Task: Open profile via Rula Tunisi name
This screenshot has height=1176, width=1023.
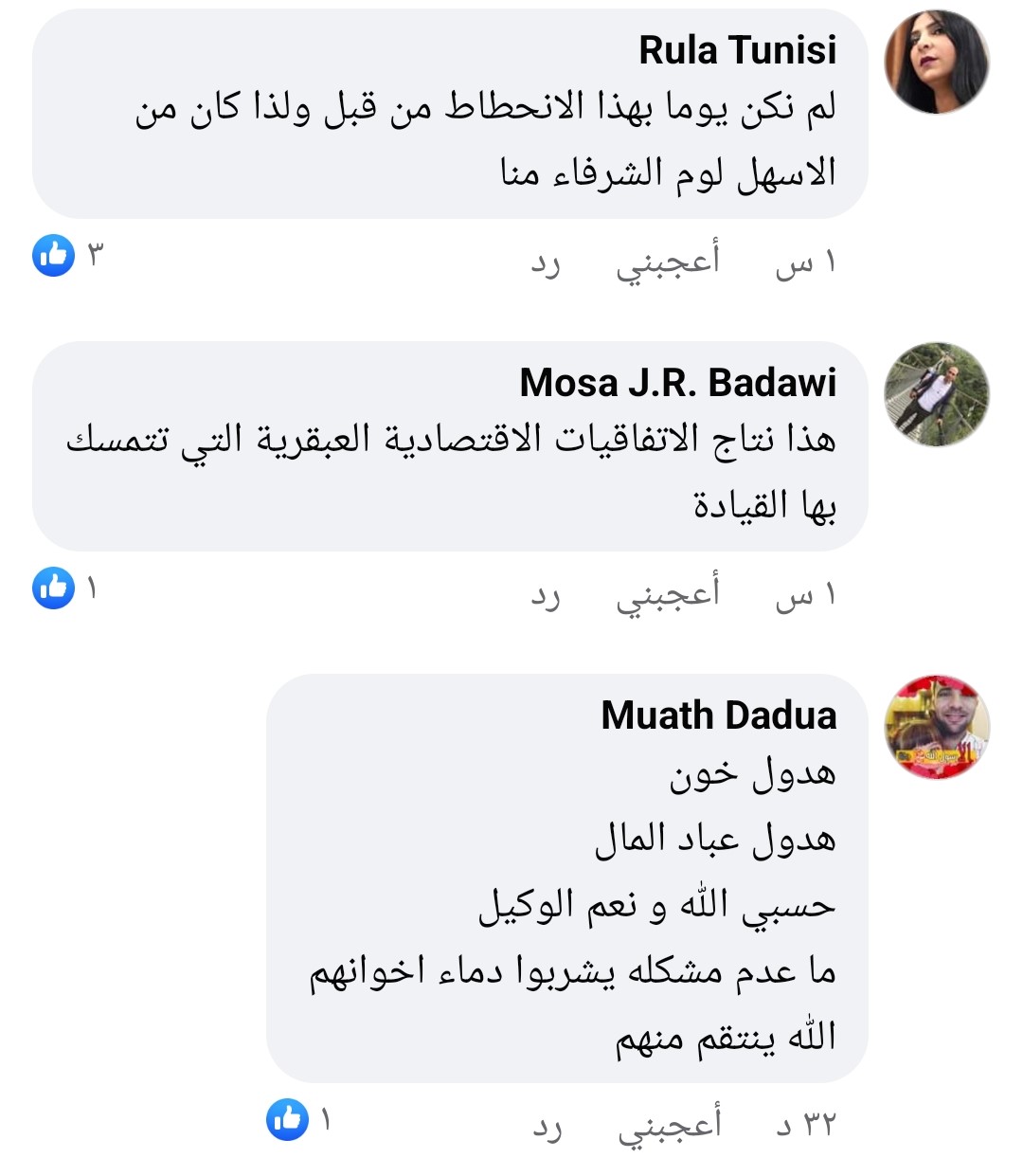Action: click(737, 50)
